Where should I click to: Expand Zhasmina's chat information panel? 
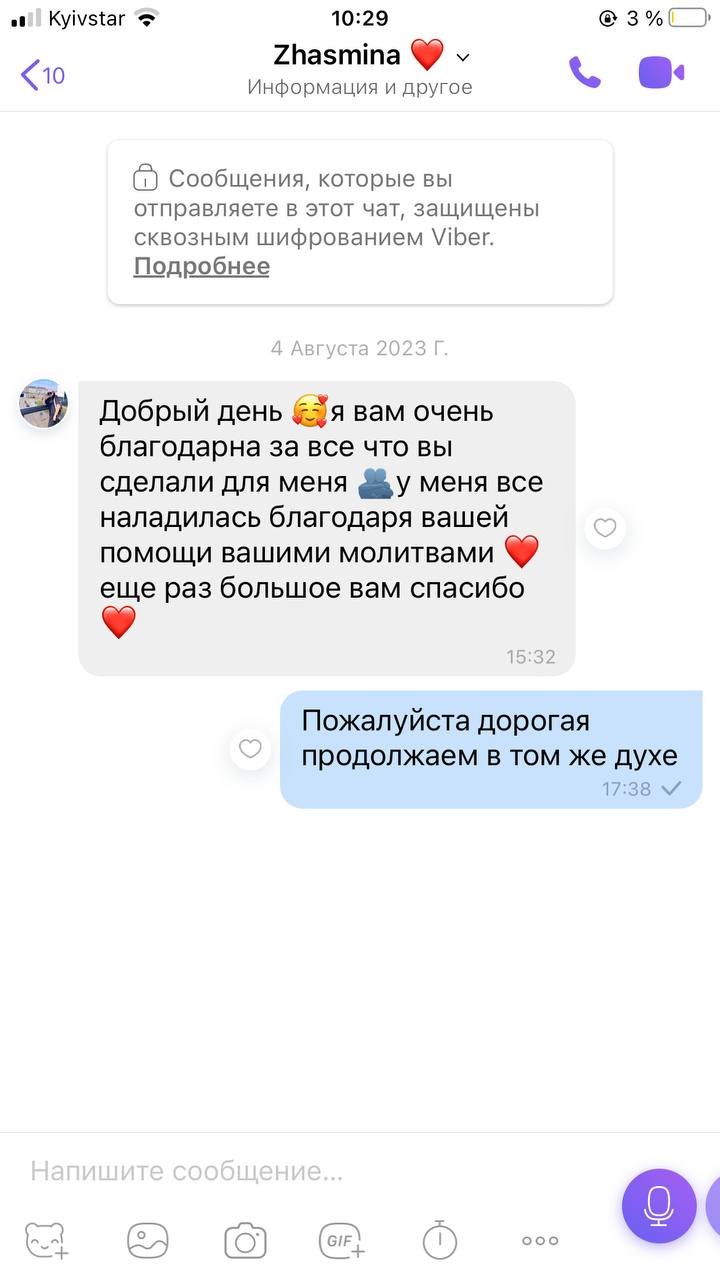[x=360, y=87]
